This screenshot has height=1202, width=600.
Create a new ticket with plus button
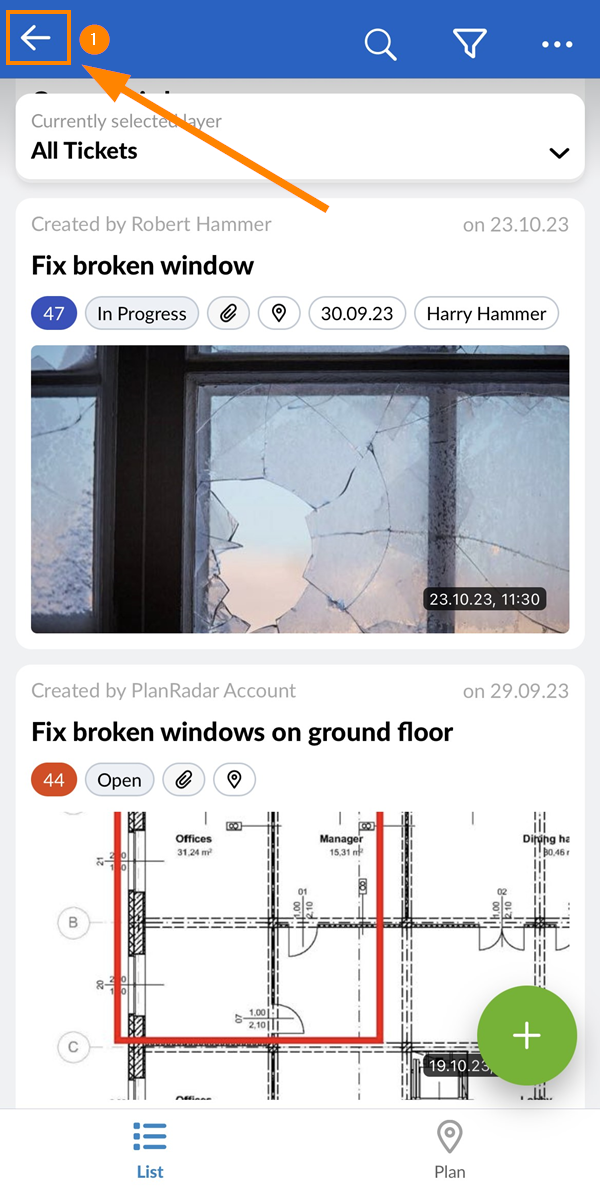pos(527,1035)
